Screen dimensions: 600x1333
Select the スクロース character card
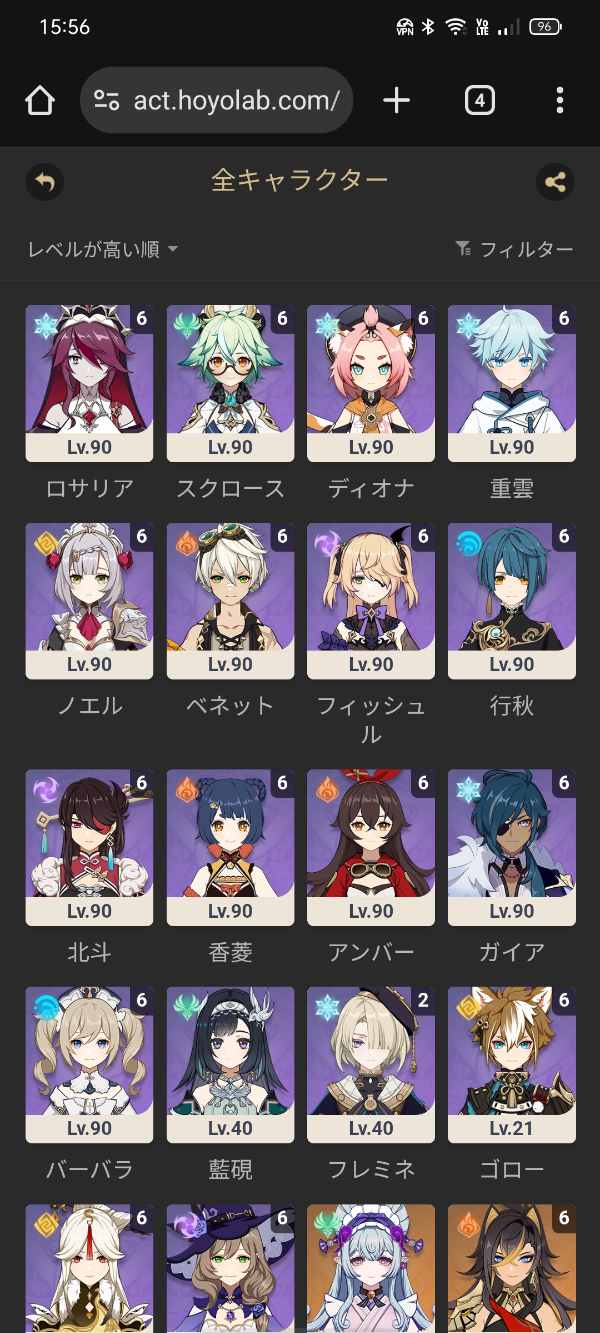(x=230, y=383)
